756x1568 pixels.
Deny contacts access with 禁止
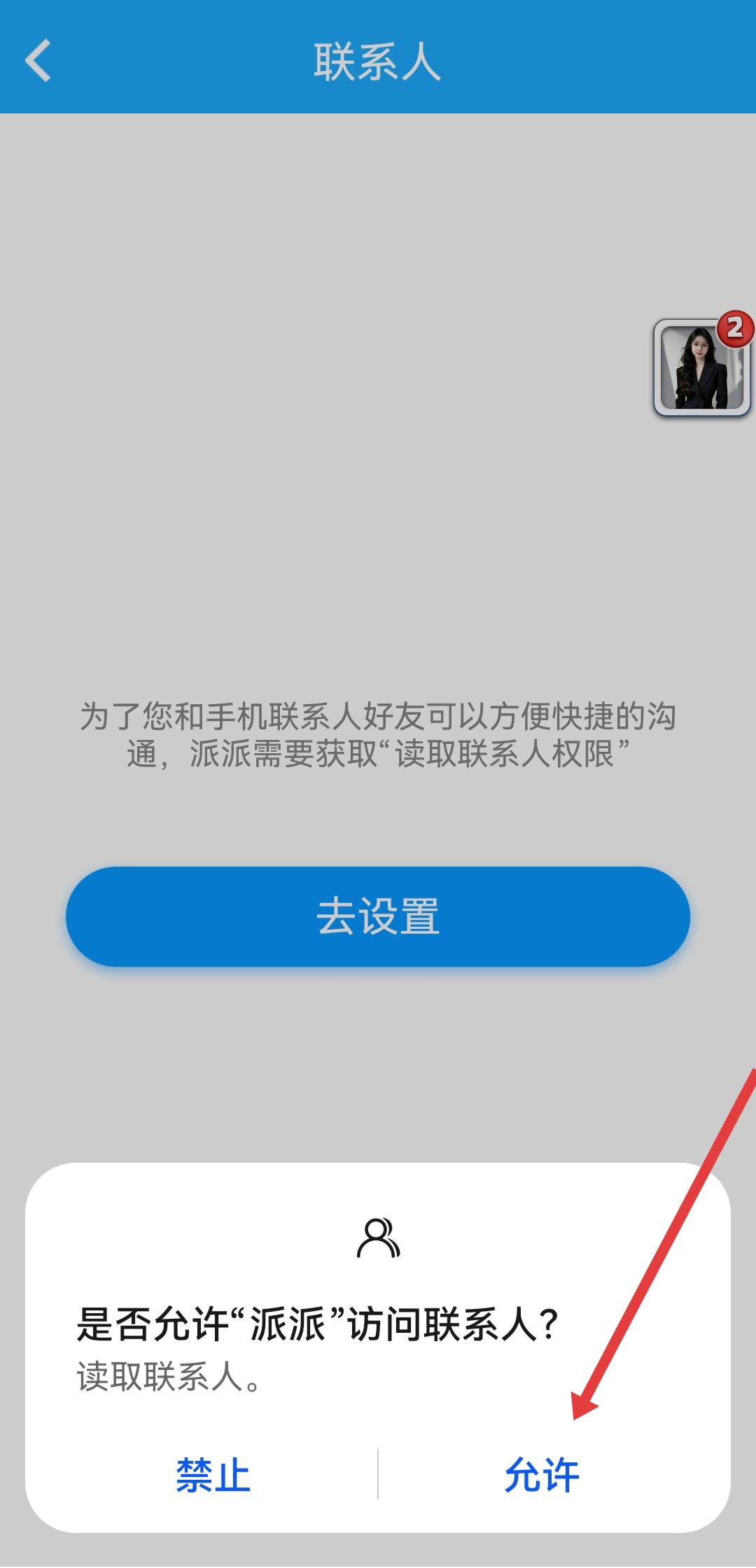(213, 1476)
